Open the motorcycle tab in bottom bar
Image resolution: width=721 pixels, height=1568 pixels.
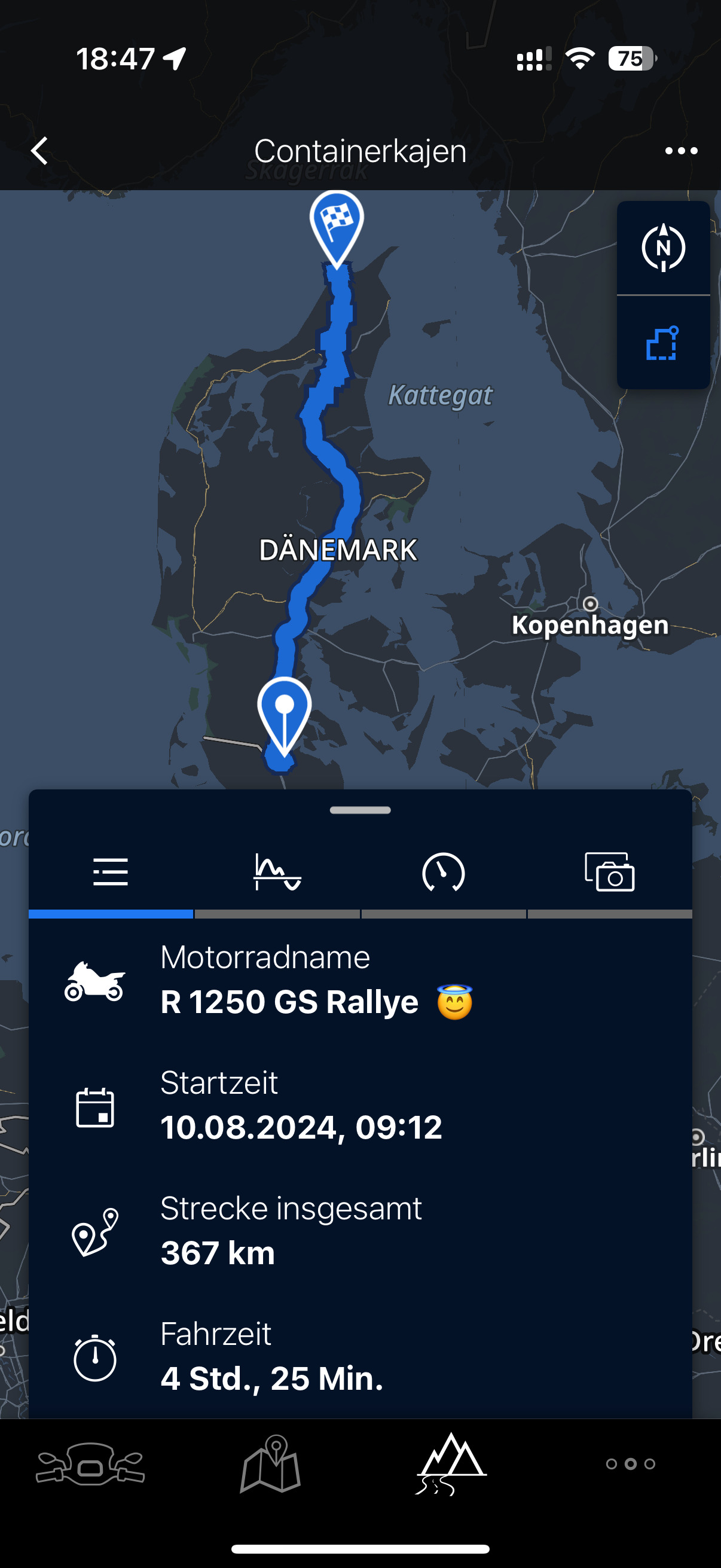click(90, 1463)
